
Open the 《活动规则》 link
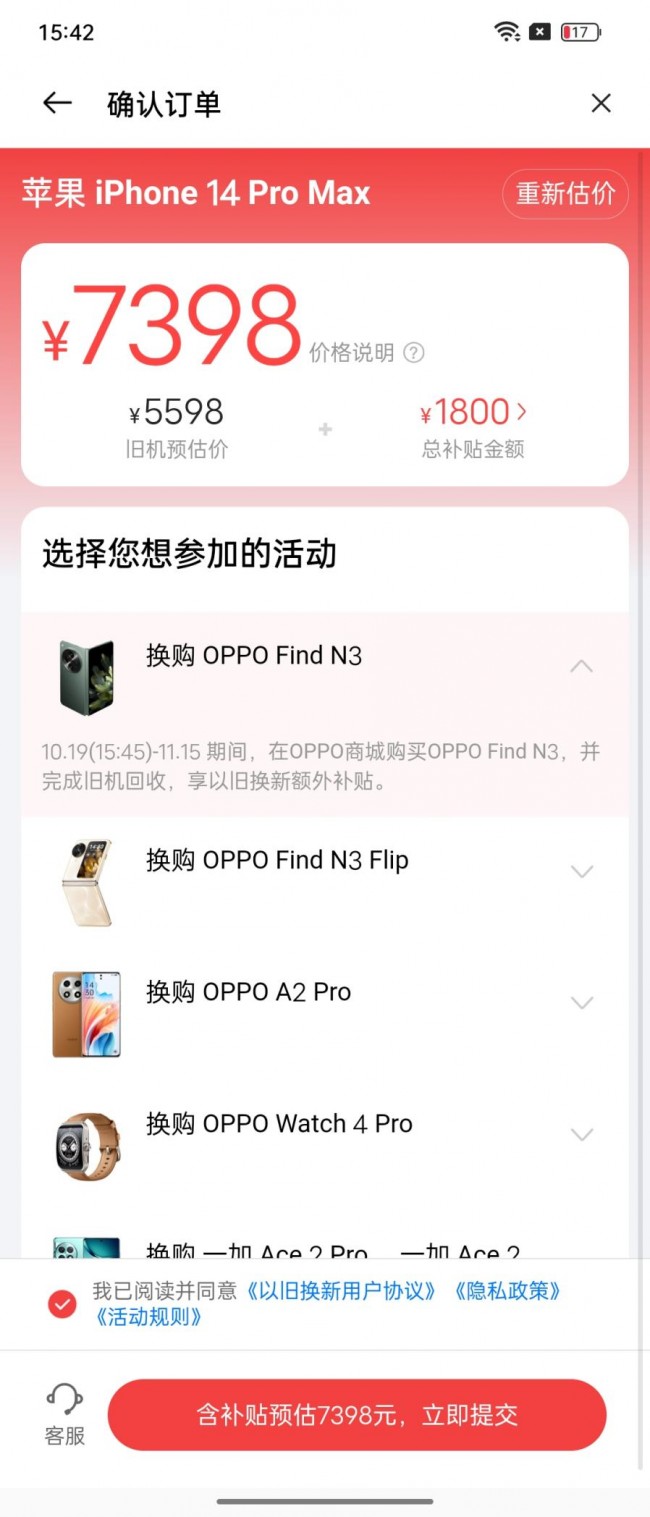(x=148, y=1317)
